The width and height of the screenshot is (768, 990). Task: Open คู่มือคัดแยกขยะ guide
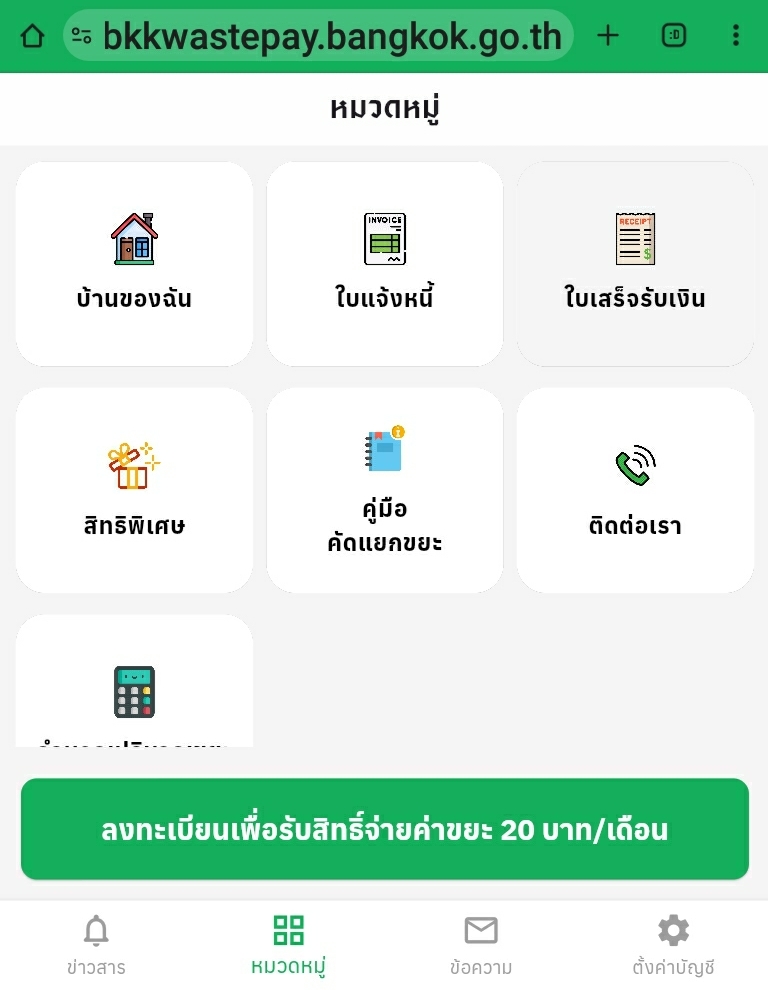(x=384, y=490)
